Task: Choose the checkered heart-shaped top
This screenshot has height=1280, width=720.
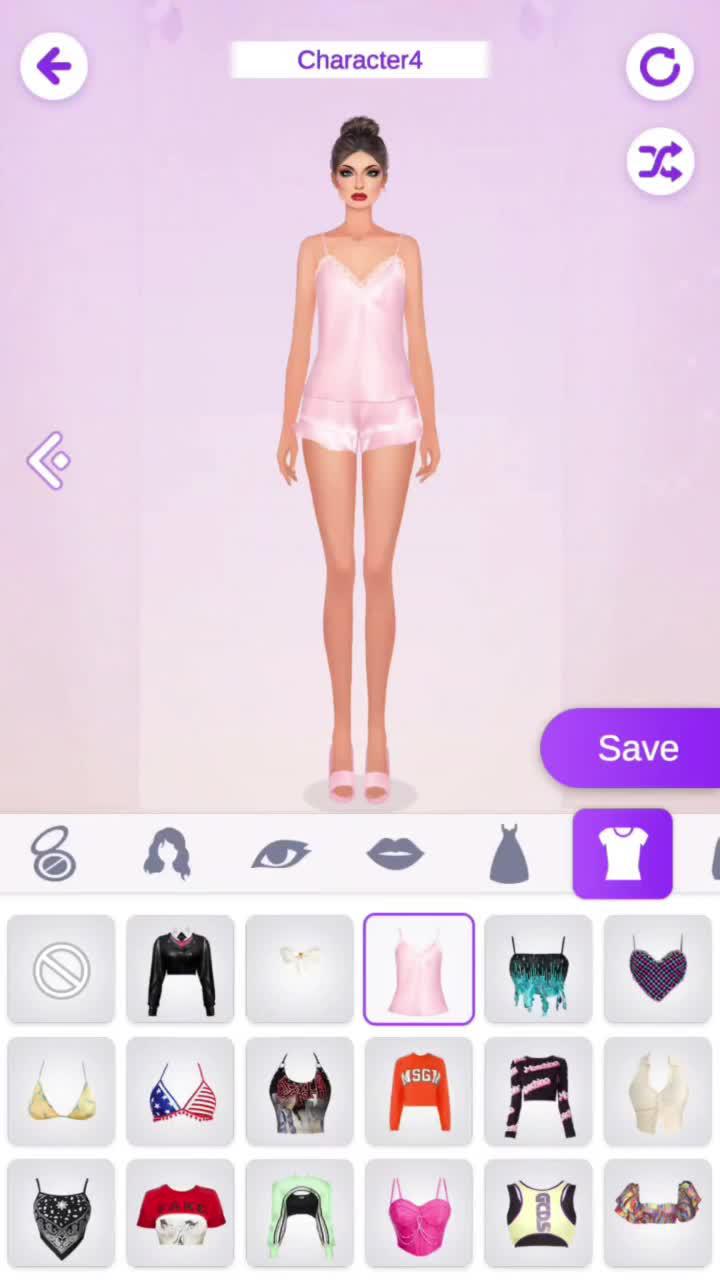Action: (x=657, y=969)
